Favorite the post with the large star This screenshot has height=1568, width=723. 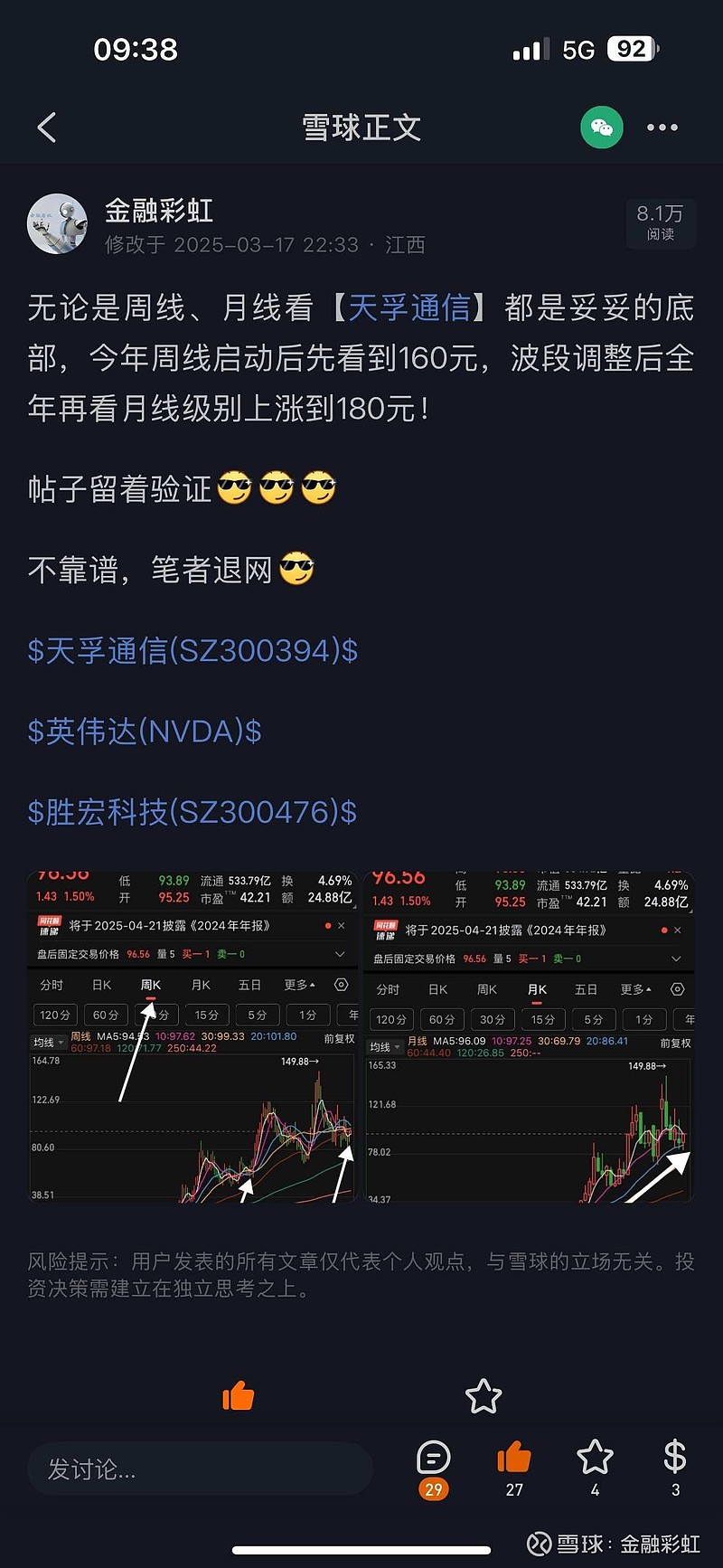coord(484,1396)
